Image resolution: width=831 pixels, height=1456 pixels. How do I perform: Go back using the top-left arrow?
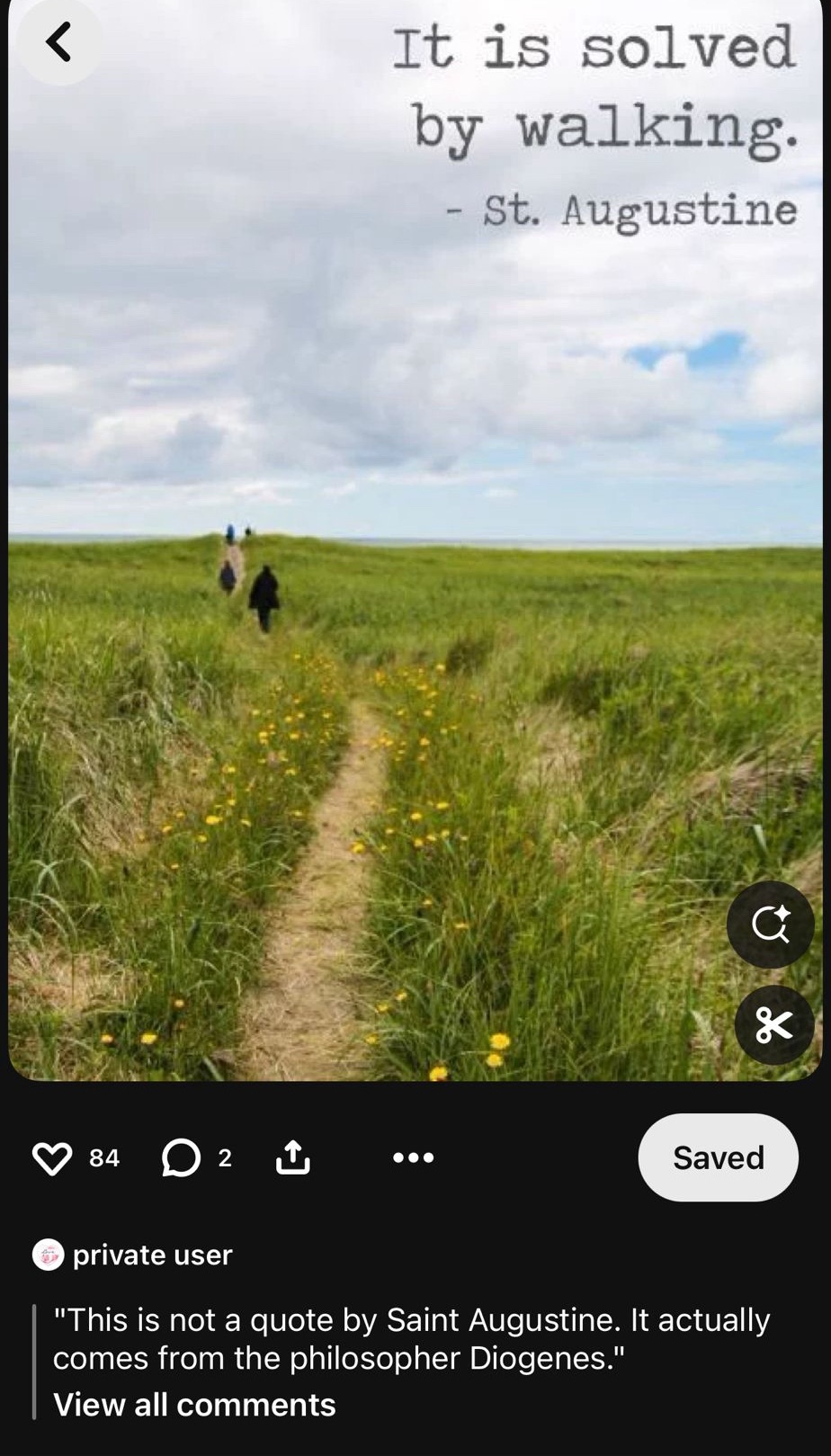(x=58, y=41)
